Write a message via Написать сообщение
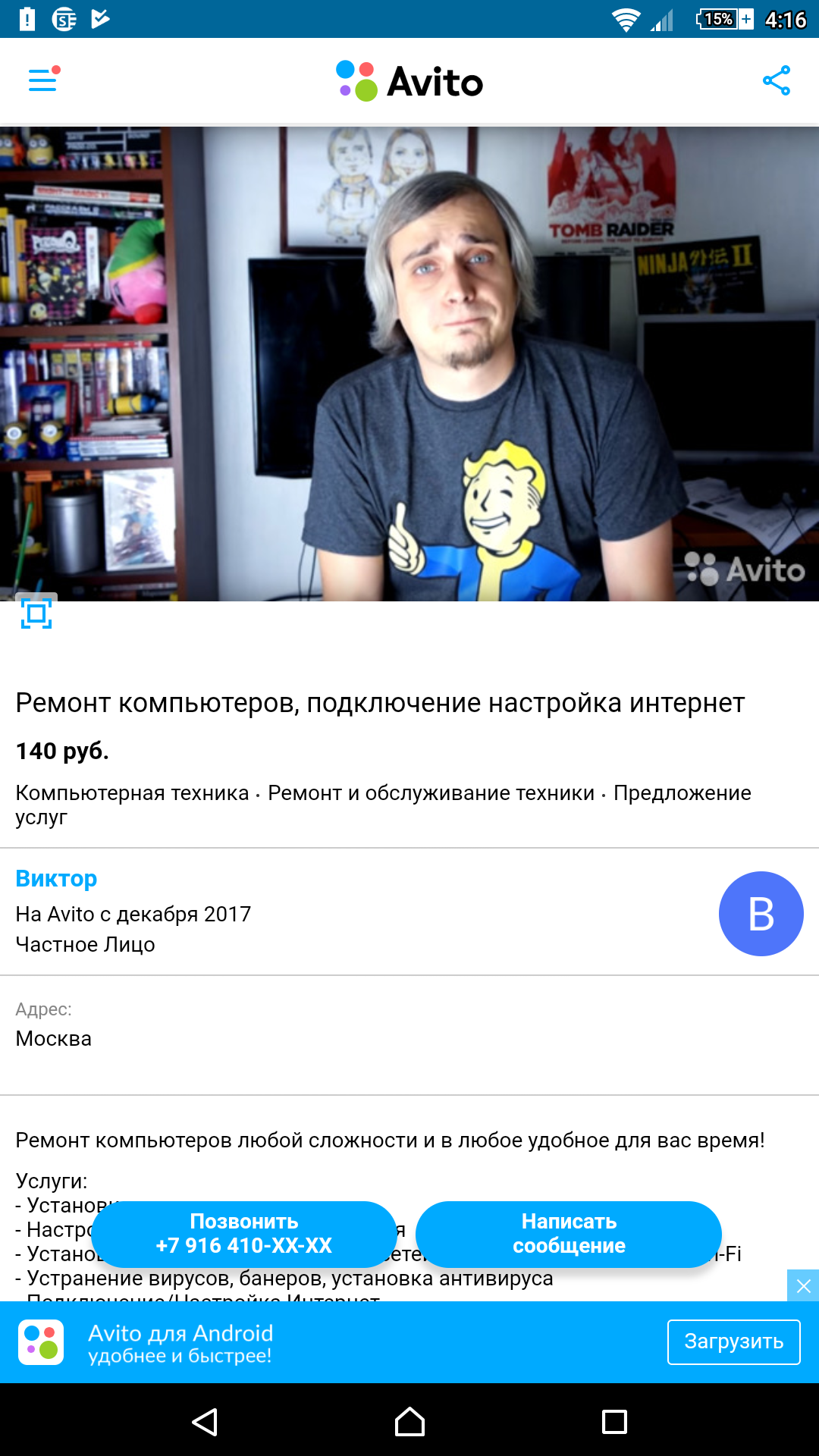 (x=569, y=1234)
